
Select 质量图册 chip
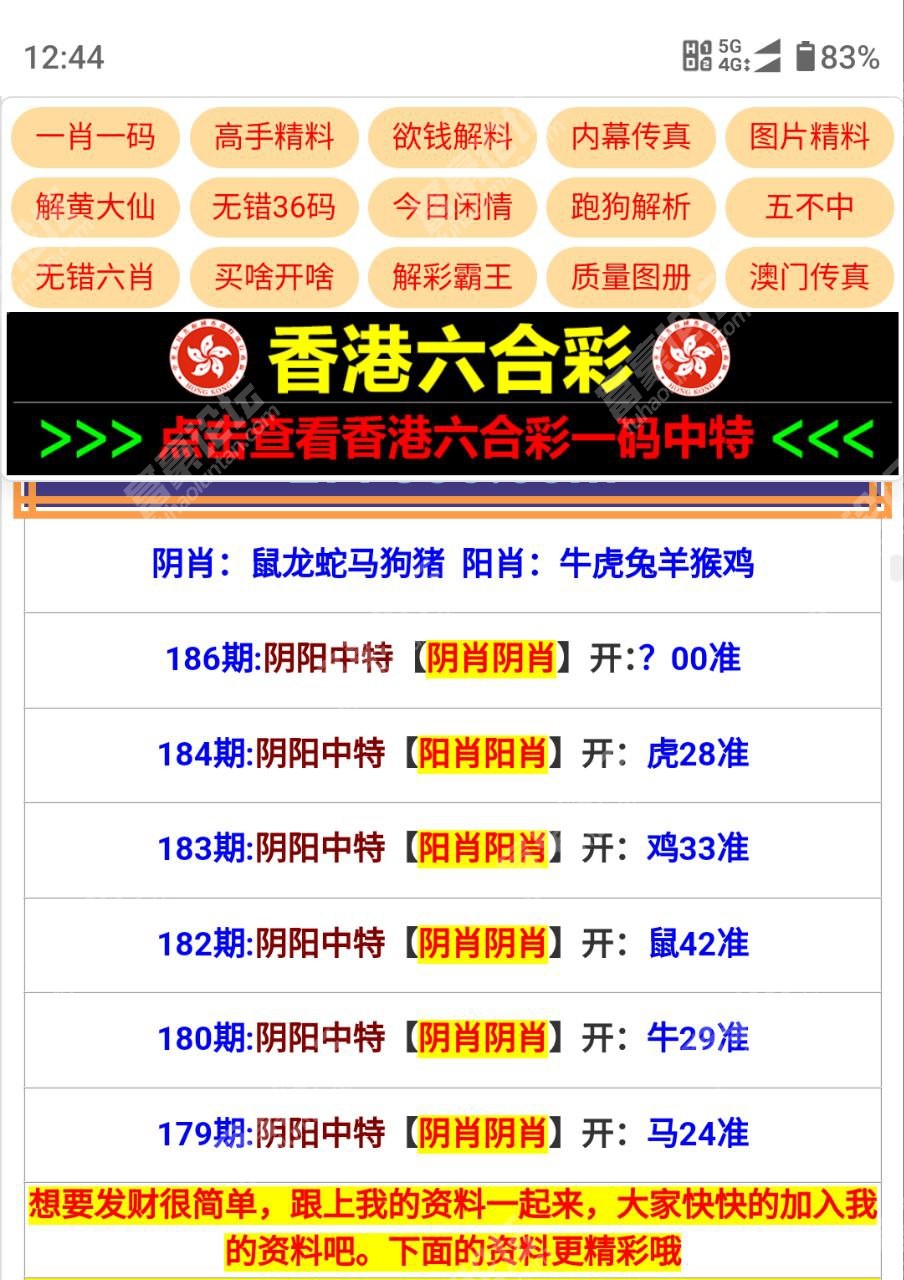(x=631, y=277)
